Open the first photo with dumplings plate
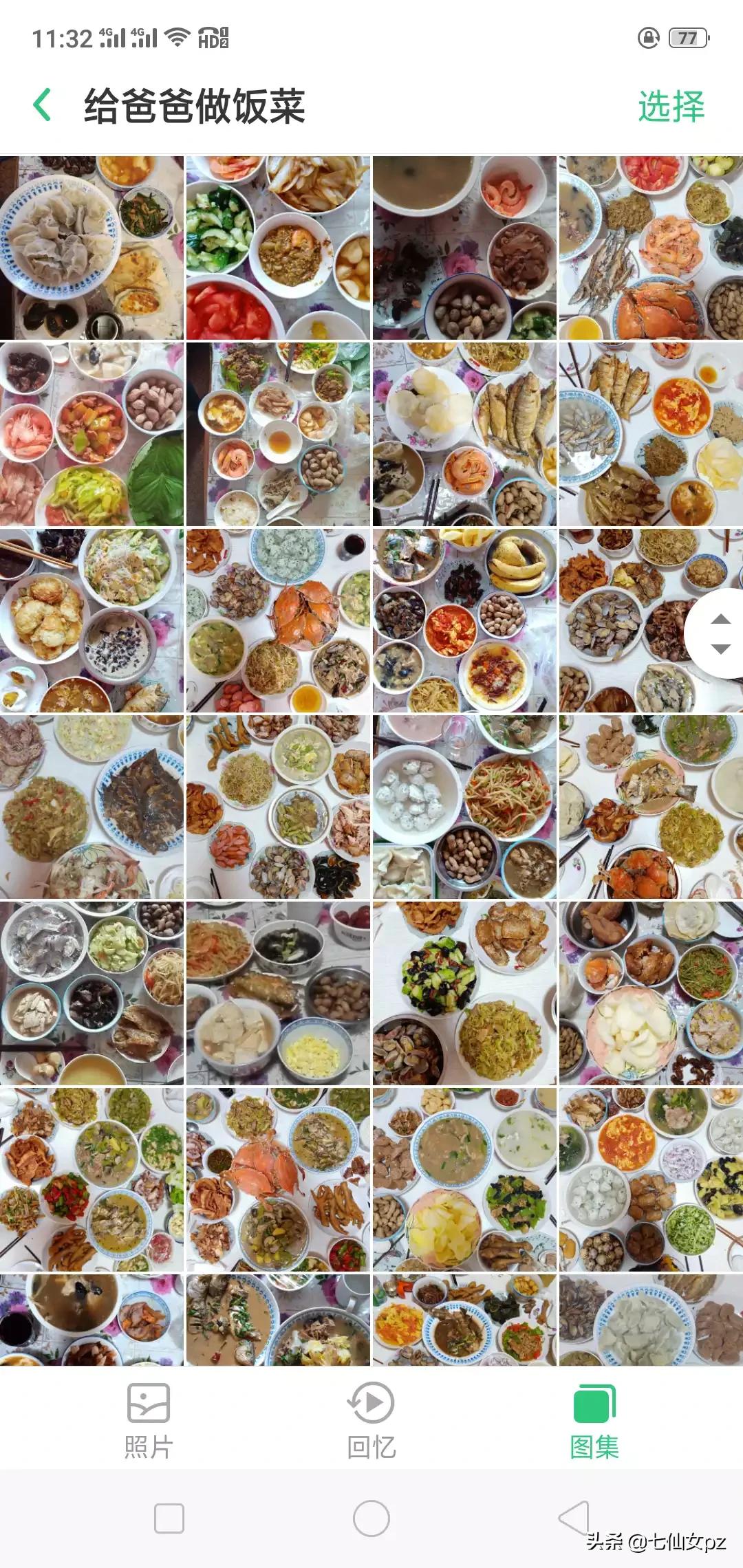 [x=91, y=248]
